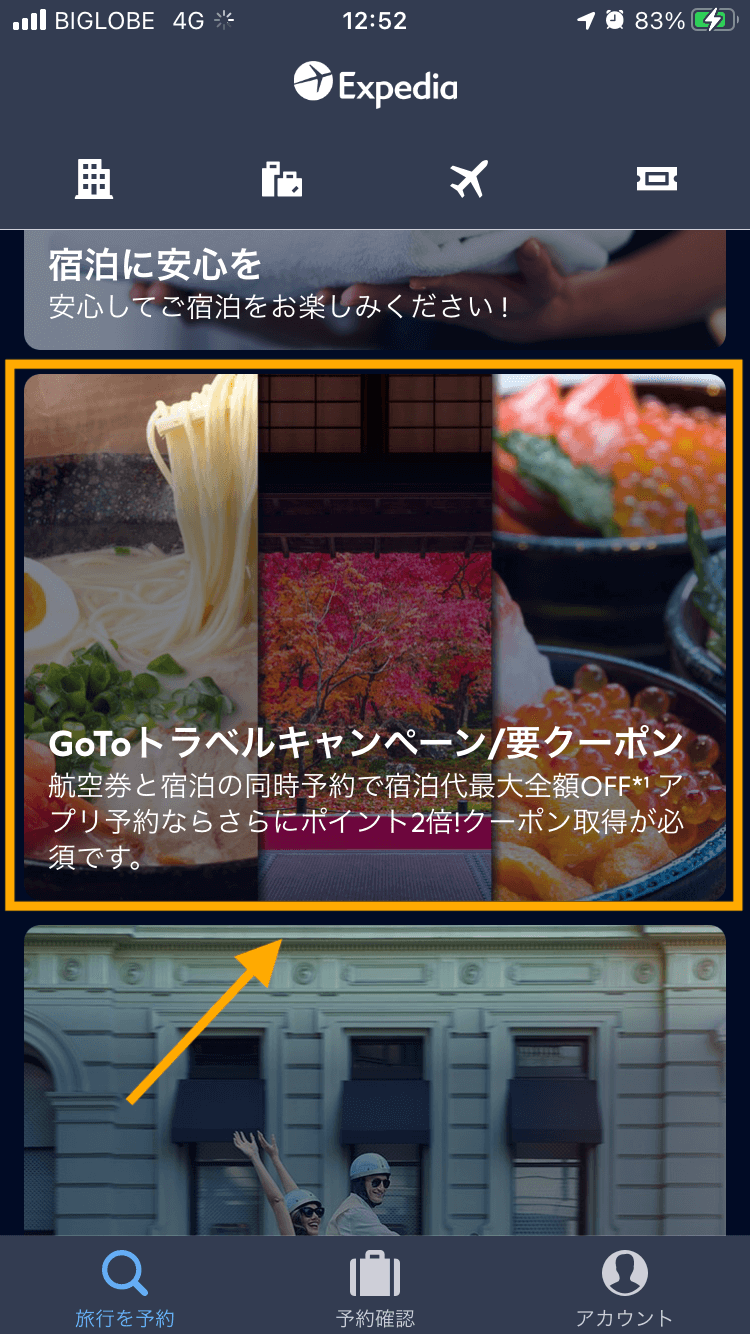The height and width of the screenshot is (1334, 750).
Task: Switch to the 予約確認 tab
Action: [375, 1288]
